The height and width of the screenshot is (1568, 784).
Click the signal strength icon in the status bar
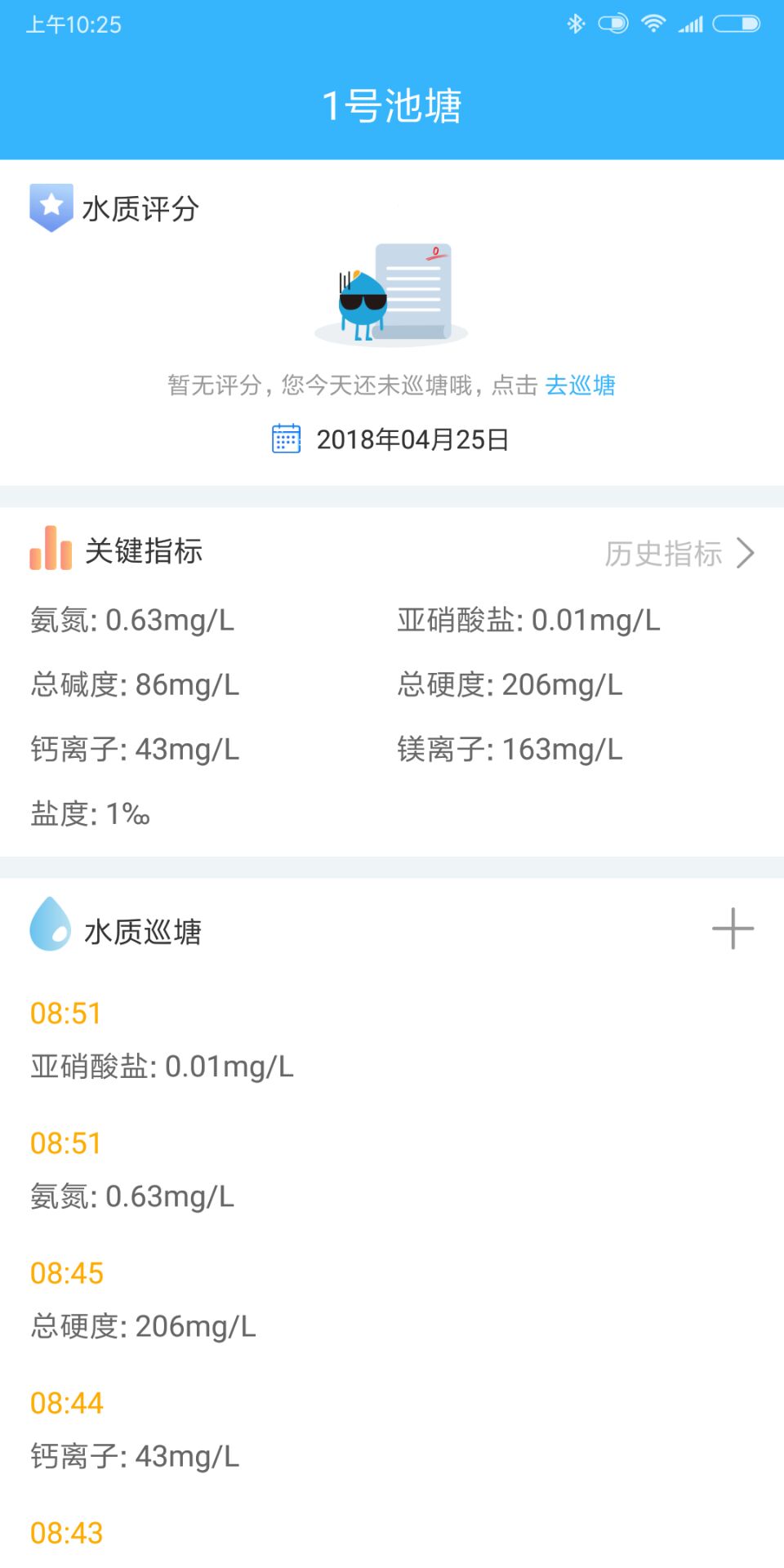690,23
